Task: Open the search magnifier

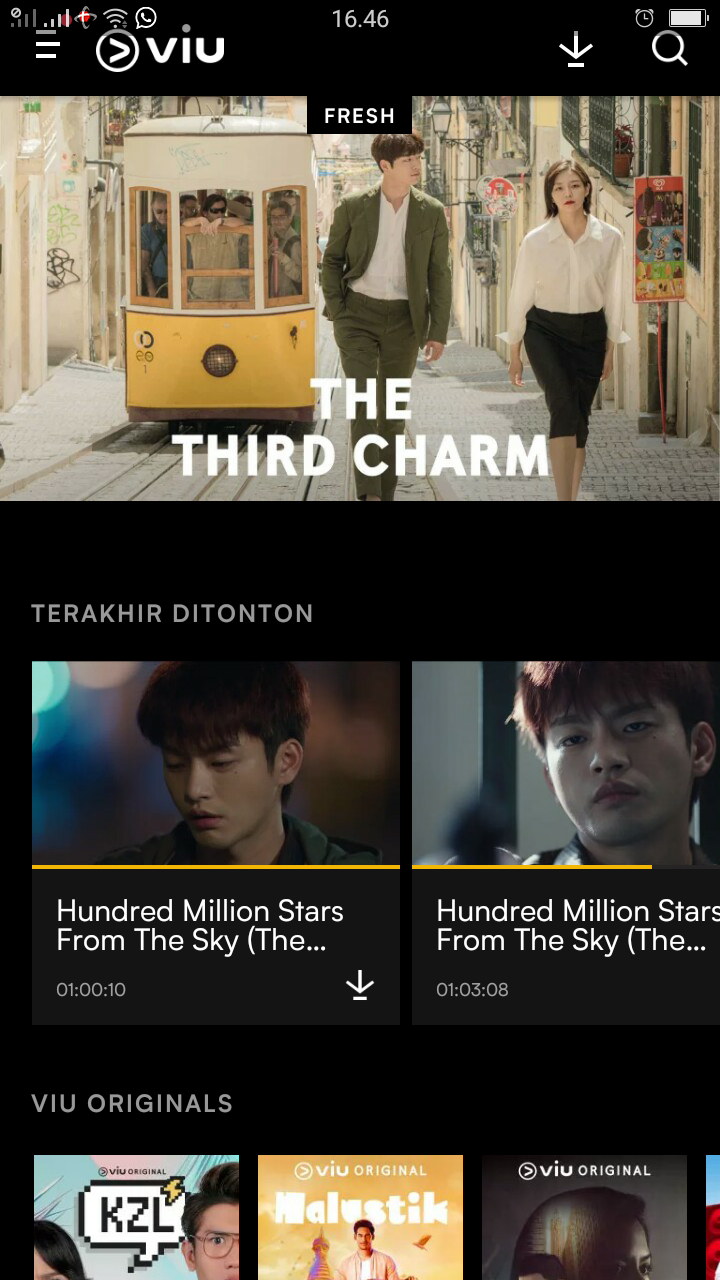Action: [x=669, y=47]
